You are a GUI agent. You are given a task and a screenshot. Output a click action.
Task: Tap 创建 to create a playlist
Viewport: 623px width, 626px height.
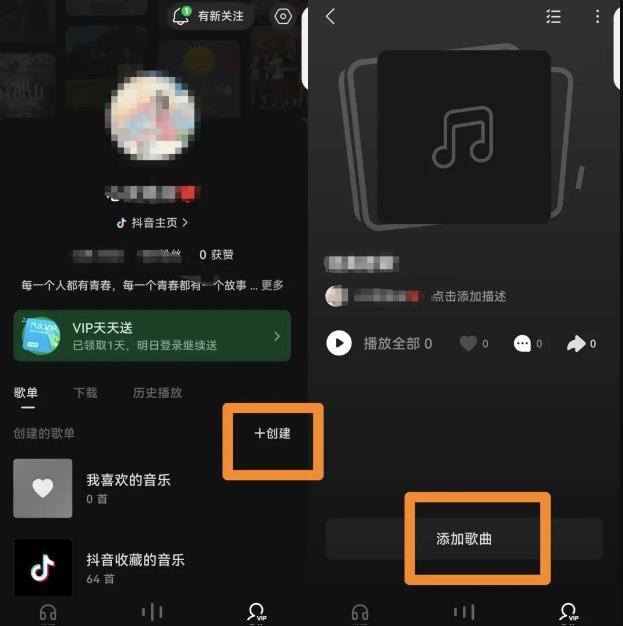coord(272,434)
